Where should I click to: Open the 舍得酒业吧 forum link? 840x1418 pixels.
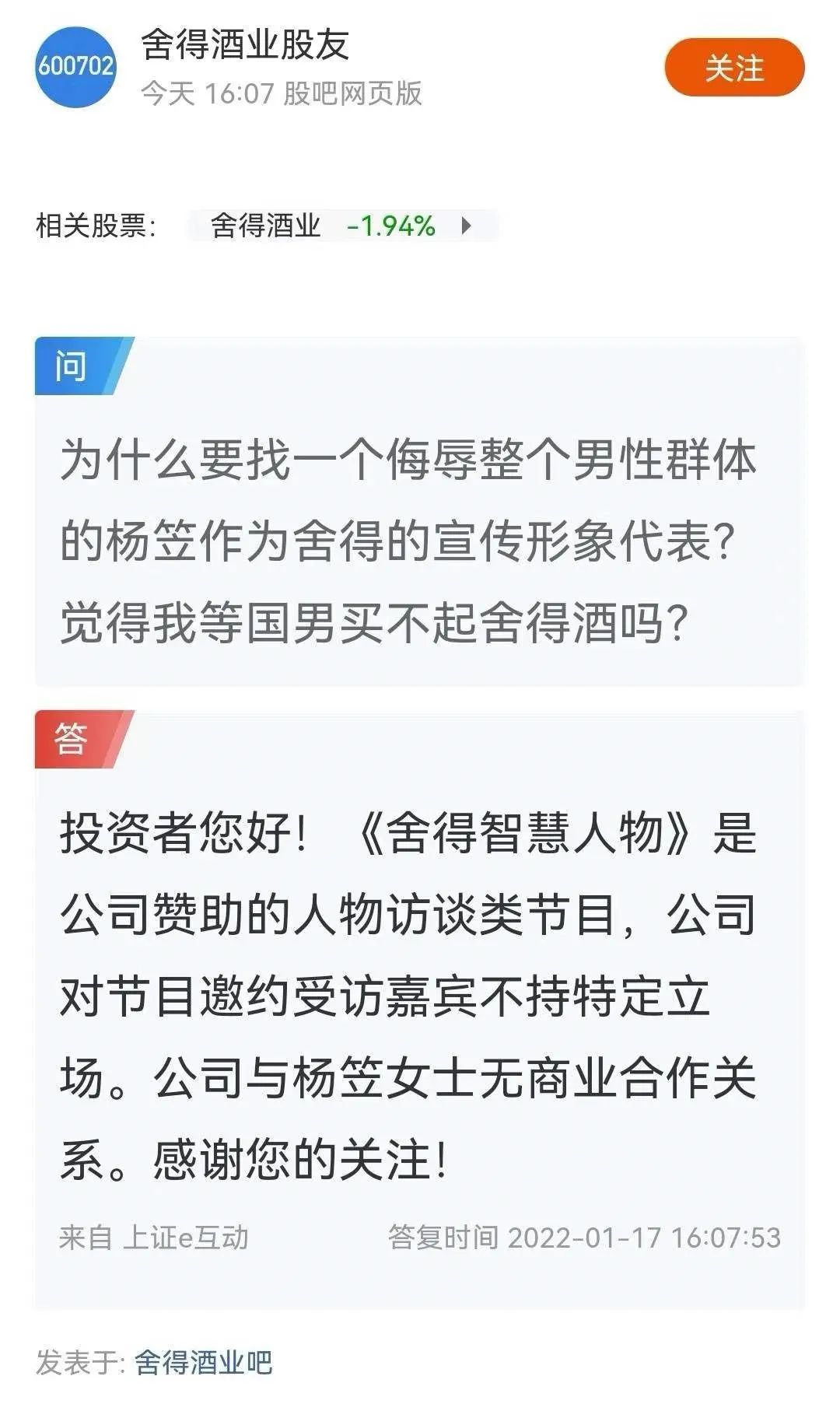(x=203, y=1362)
